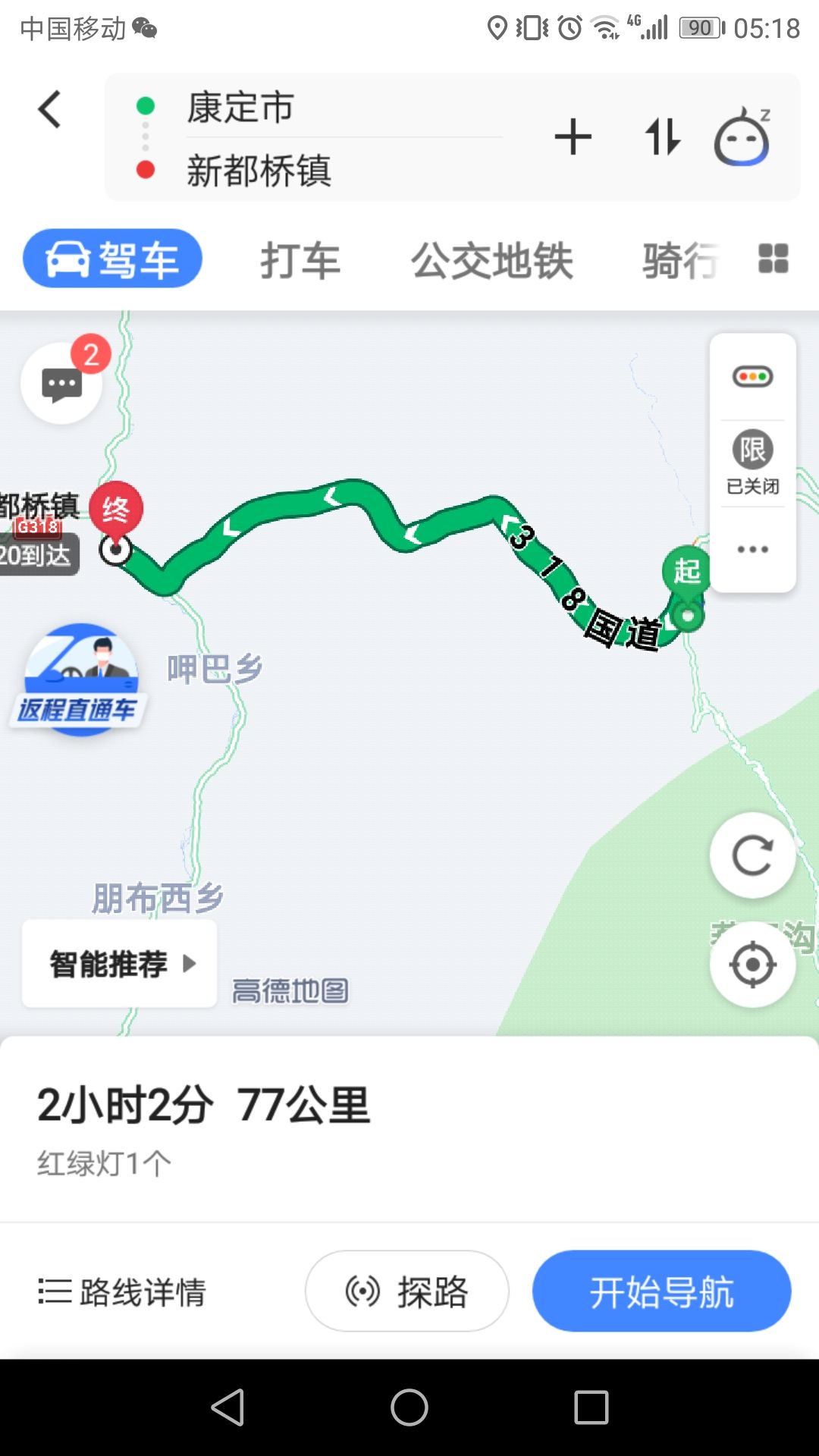Open 路线详情 route details

pos(123,1291)
